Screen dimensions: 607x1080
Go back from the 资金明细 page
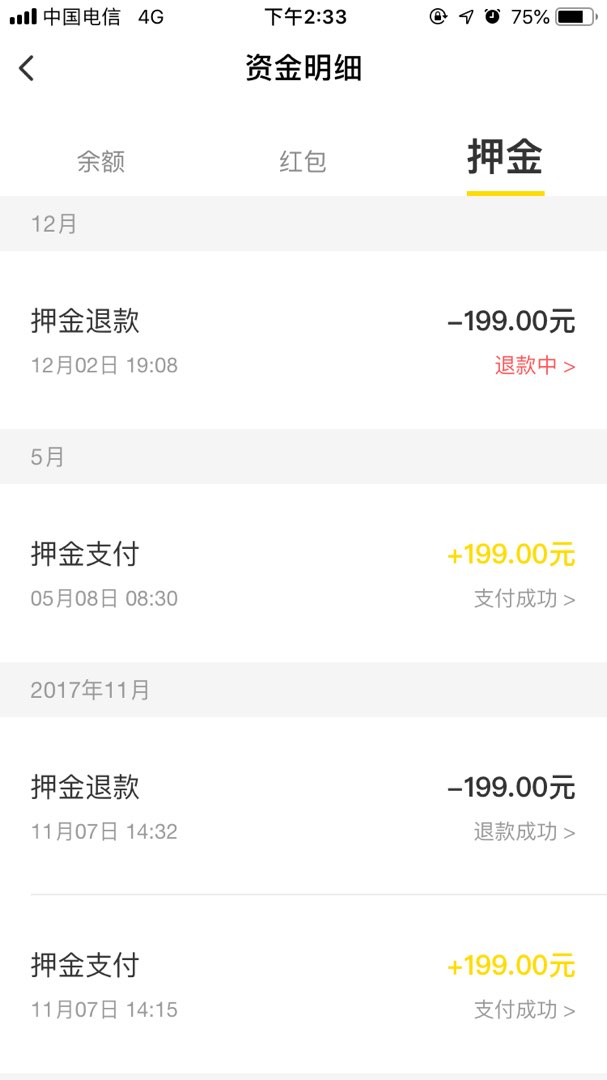coord(27,68)
